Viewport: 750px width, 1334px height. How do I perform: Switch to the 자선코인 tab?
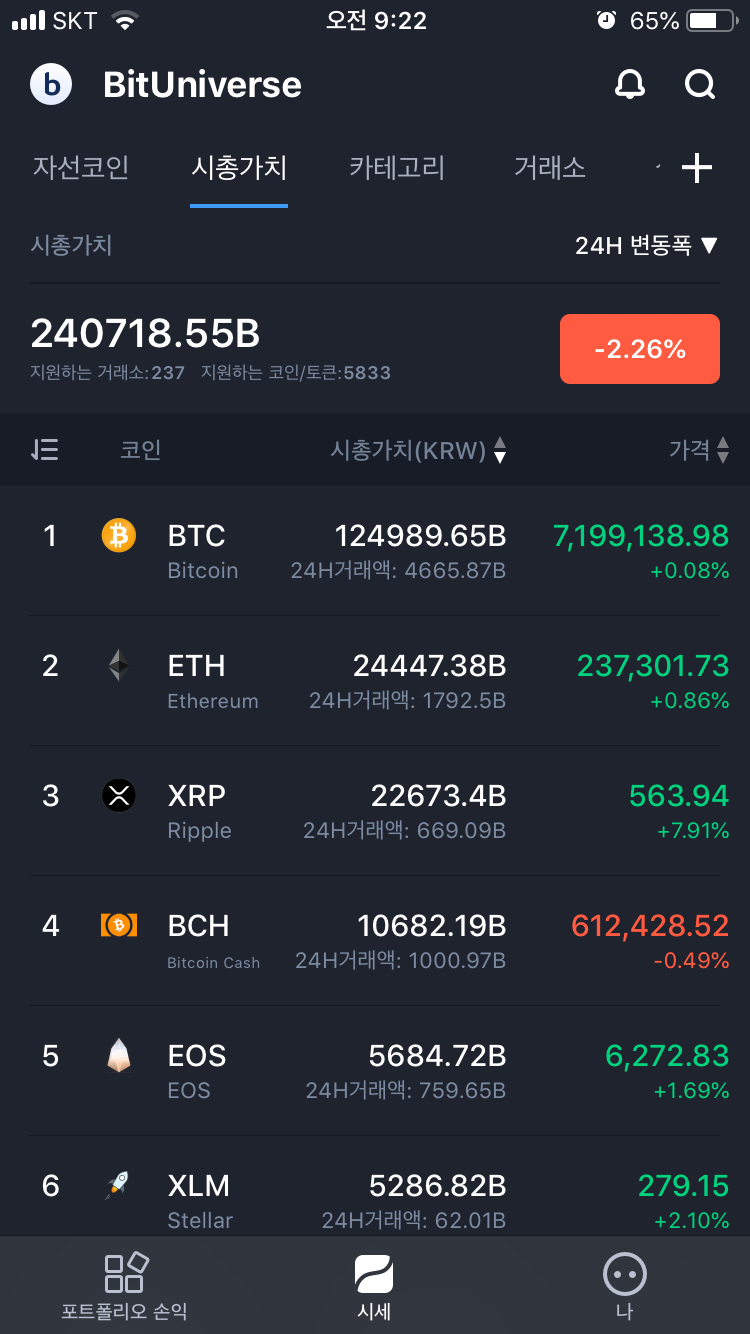(x=81, y=168)
